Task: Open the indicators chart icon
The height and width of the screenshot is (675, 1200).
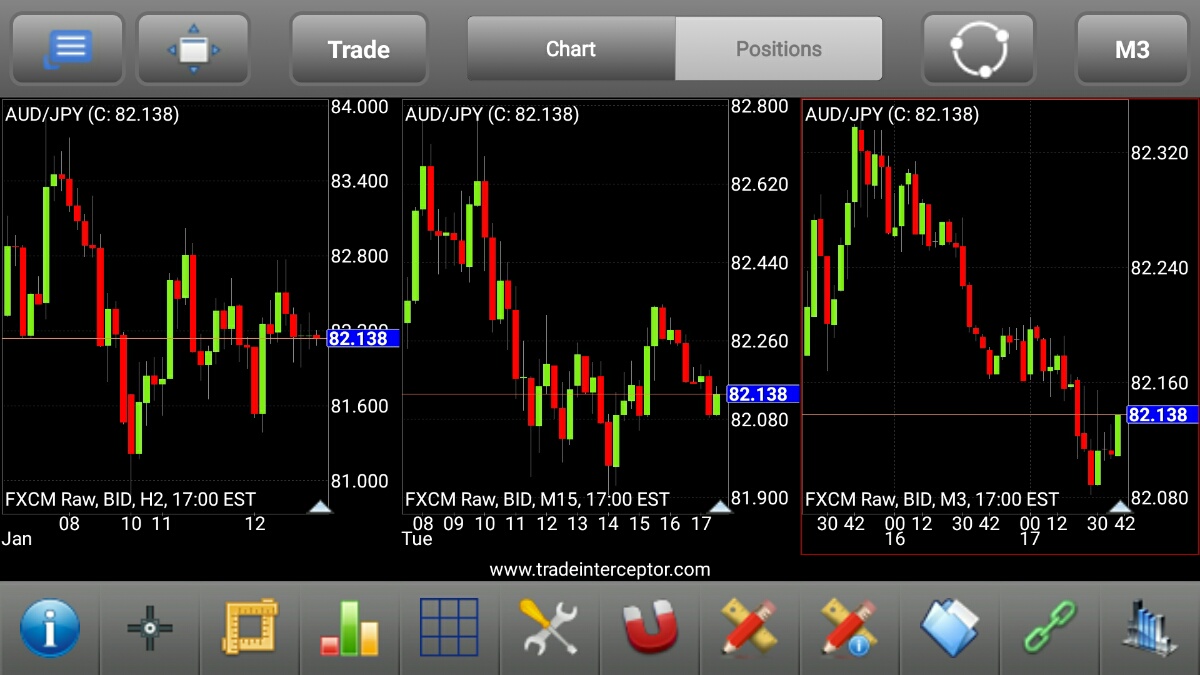Action: [x=1150, y=629]
